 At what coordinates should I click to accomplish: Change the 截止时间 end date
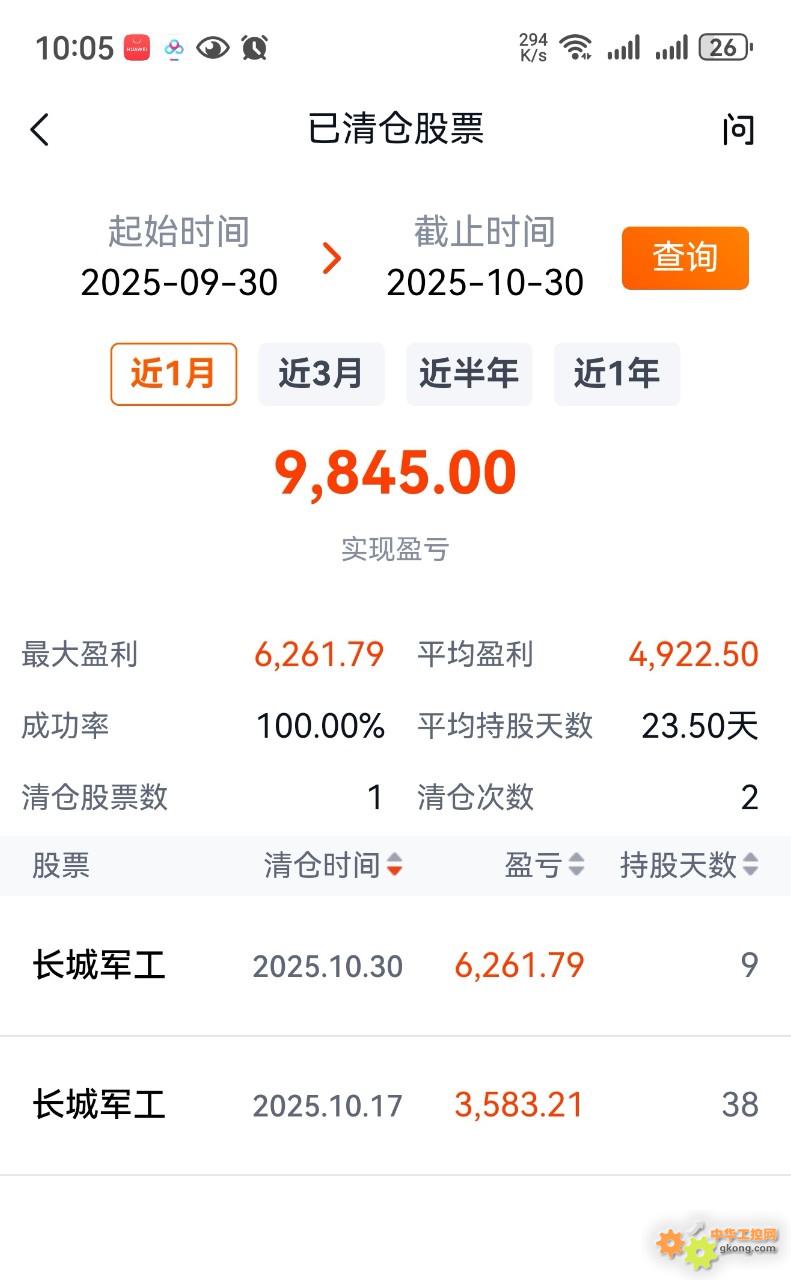[485, 281]
